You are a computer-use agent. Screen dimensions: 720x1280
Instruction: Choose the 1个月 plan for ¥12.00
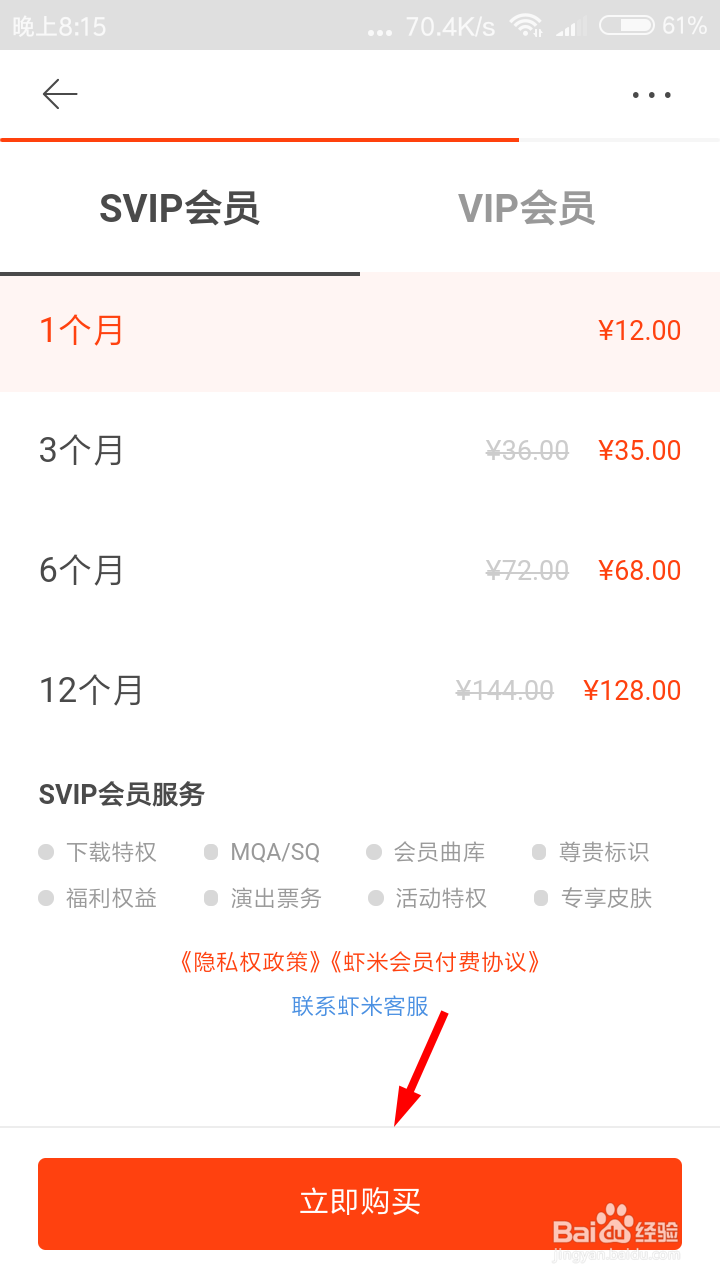[x=360, y=331]
